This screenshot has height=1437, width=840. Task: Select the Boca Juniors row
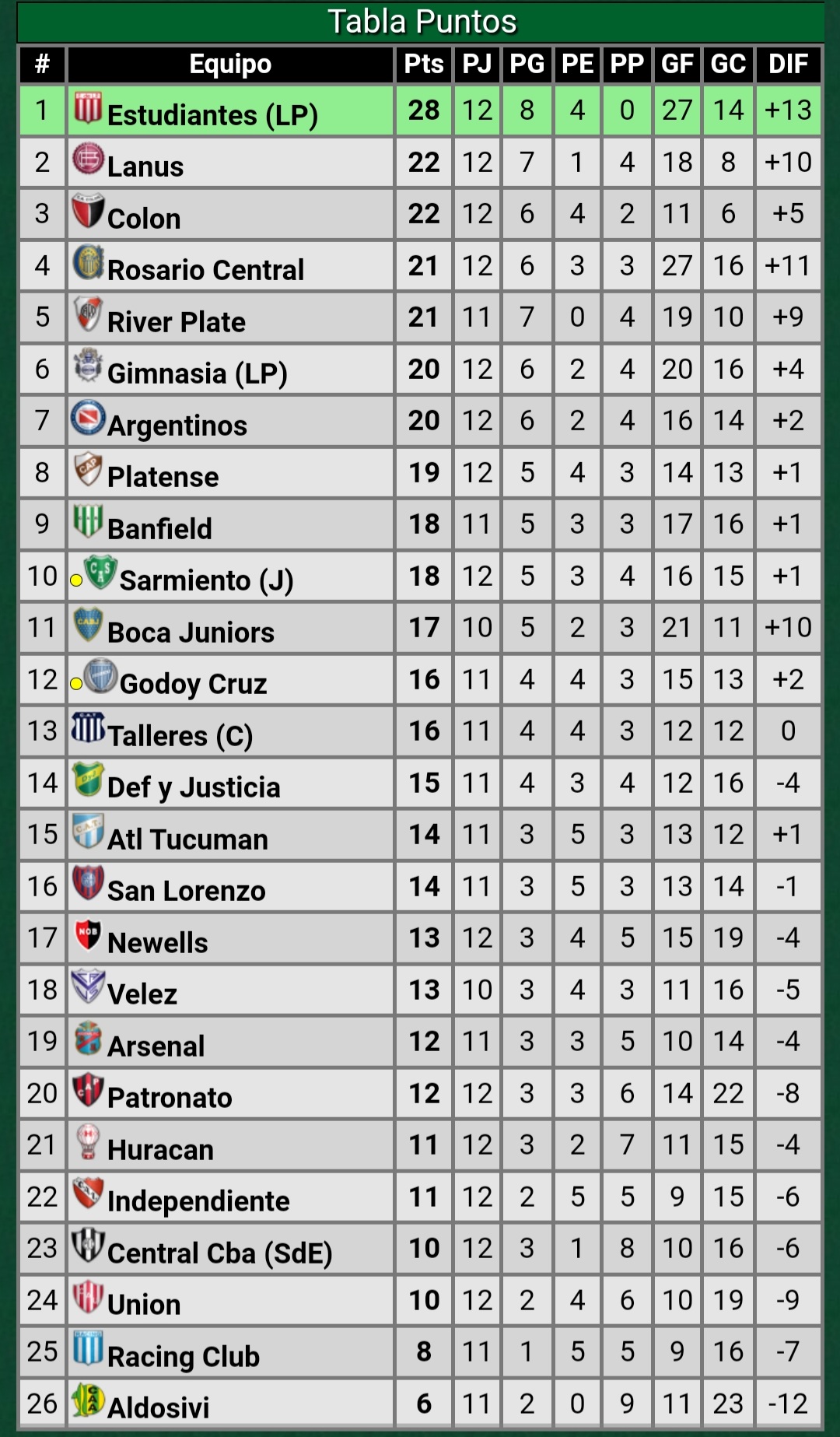coord(191,632)
